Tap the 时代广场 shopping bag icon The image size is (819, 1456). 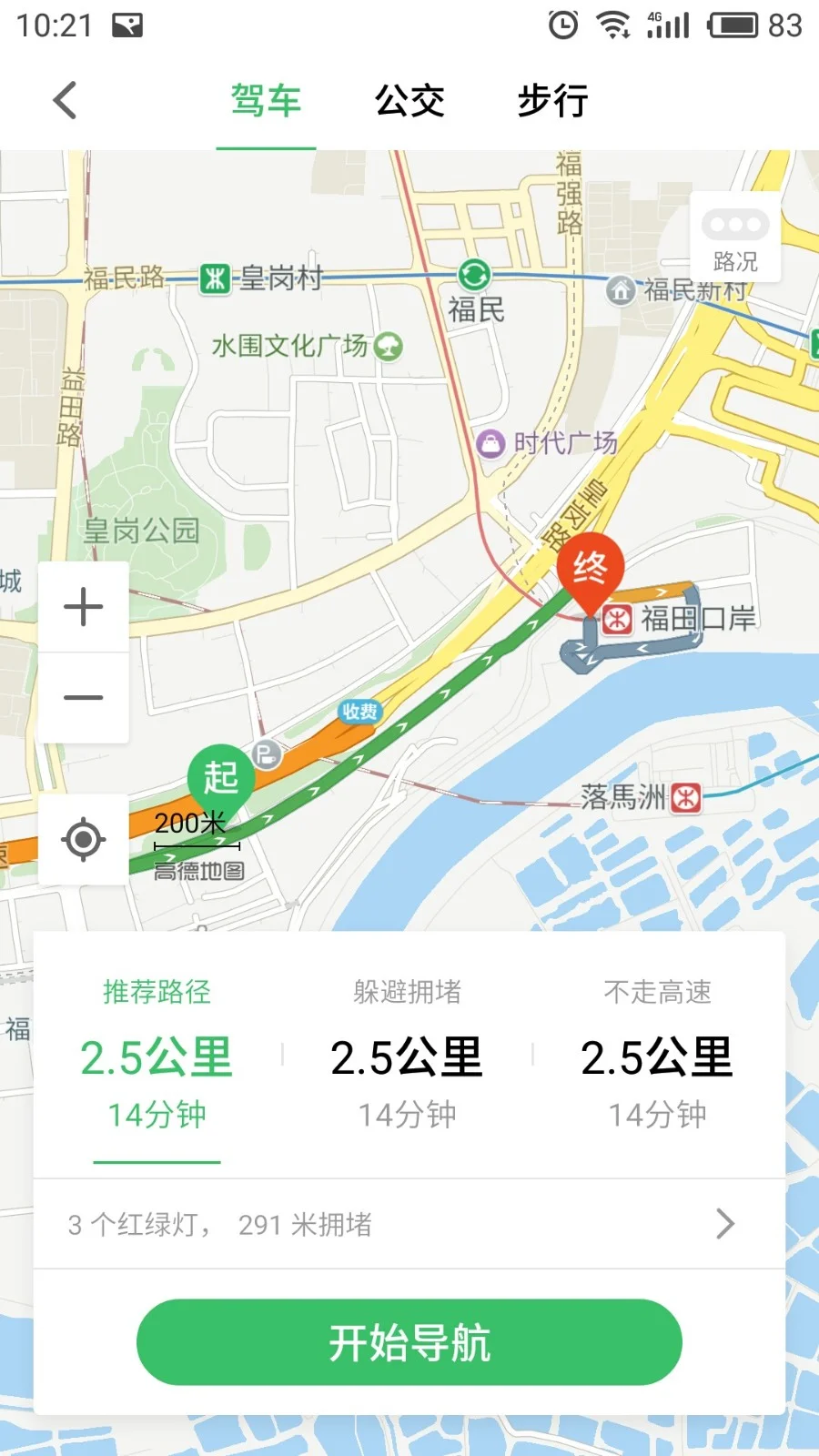[x=491, y=444]
